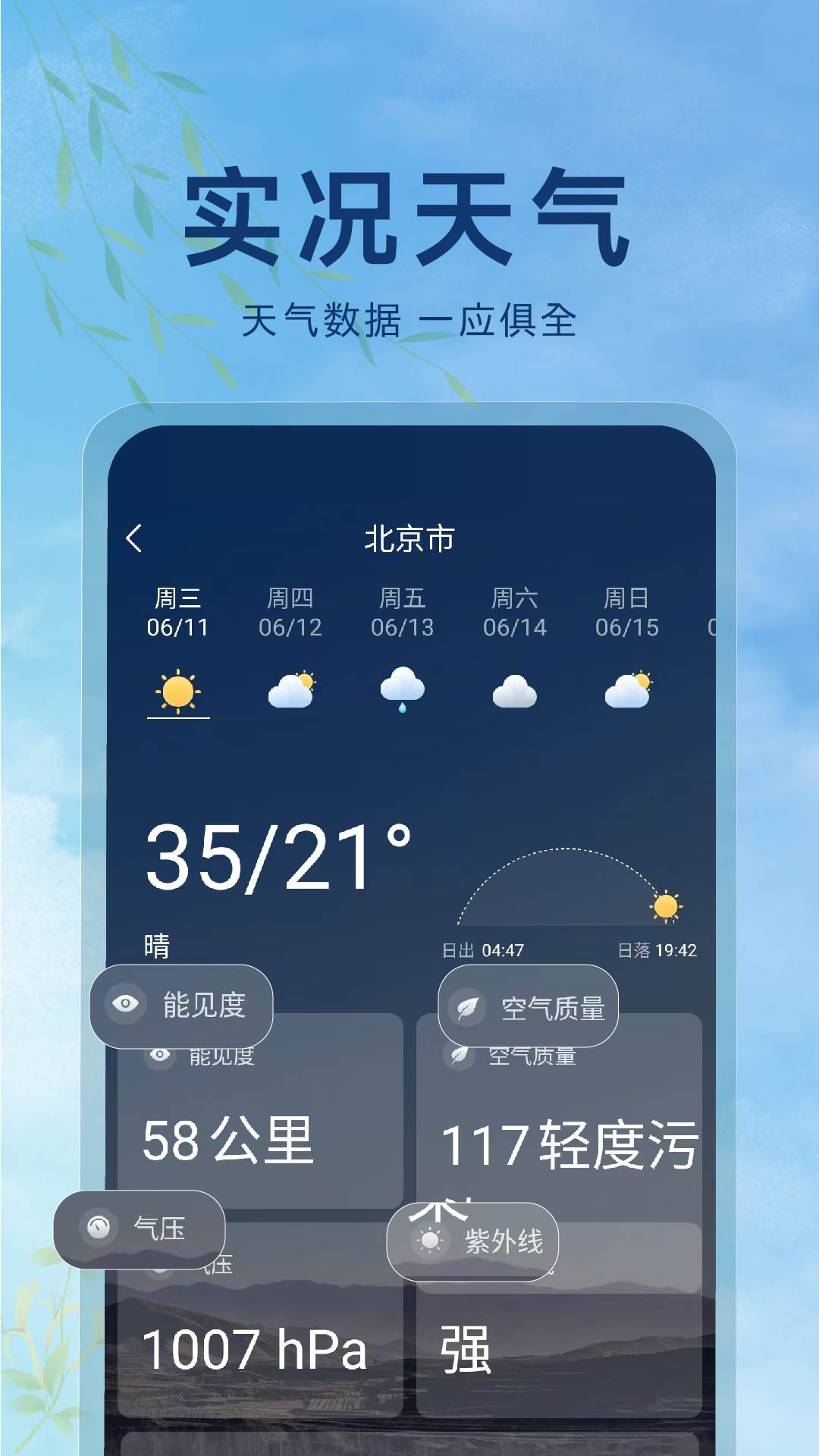The image size is (819, 1456).
Task: Click the 日落 19:42 sunset label
Action: coord(658,949)
